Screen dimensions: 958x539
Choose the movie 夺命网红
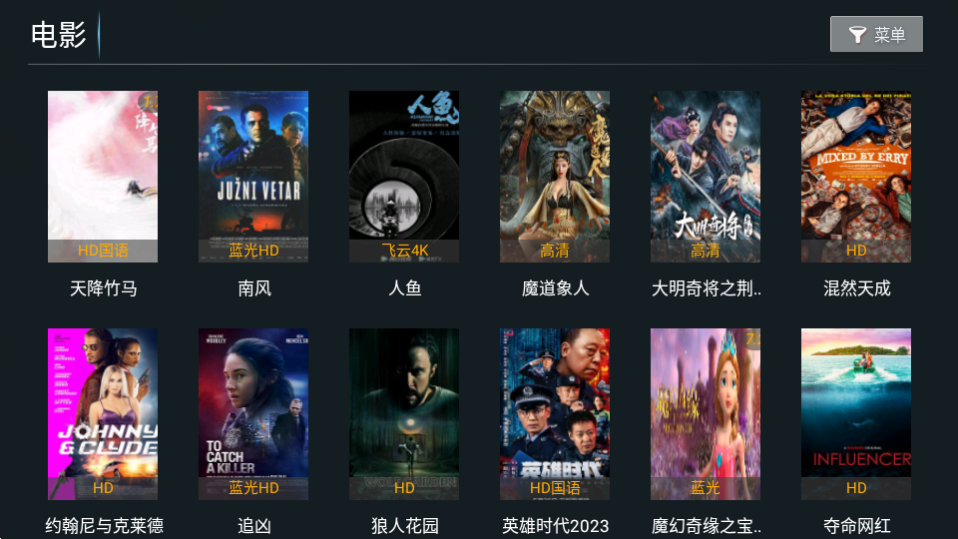click(856, 414)
